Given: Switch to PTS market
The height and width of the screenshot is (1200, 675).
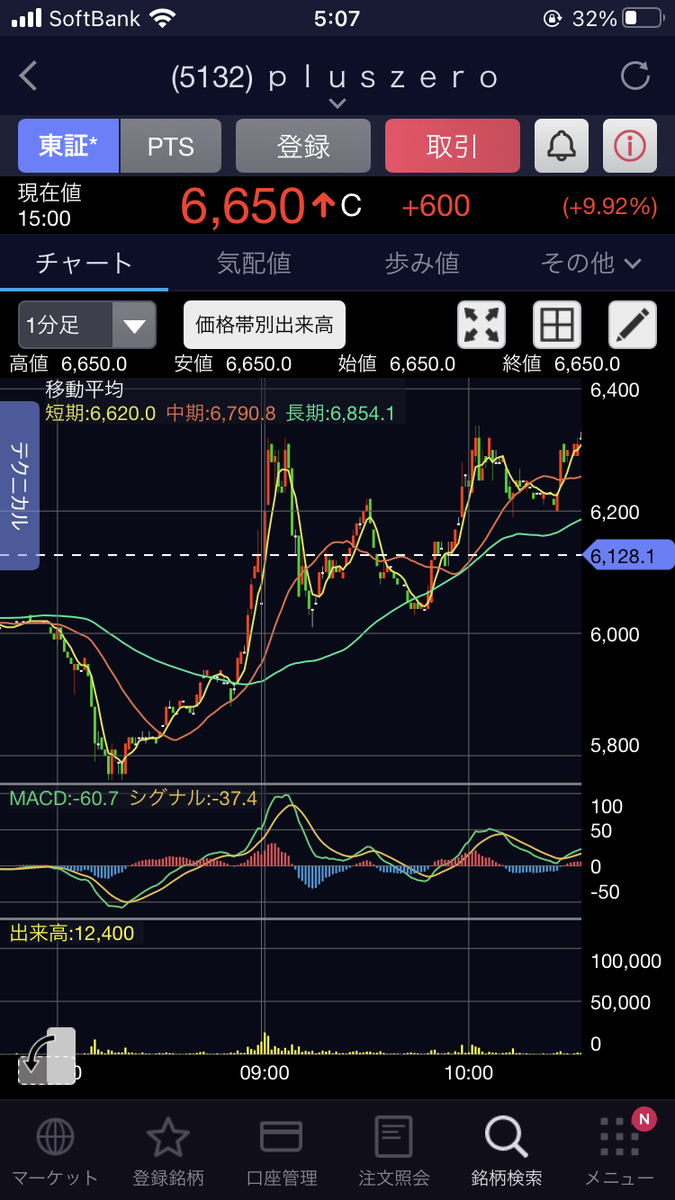Looking at the screenshot, I should point(171,146).
